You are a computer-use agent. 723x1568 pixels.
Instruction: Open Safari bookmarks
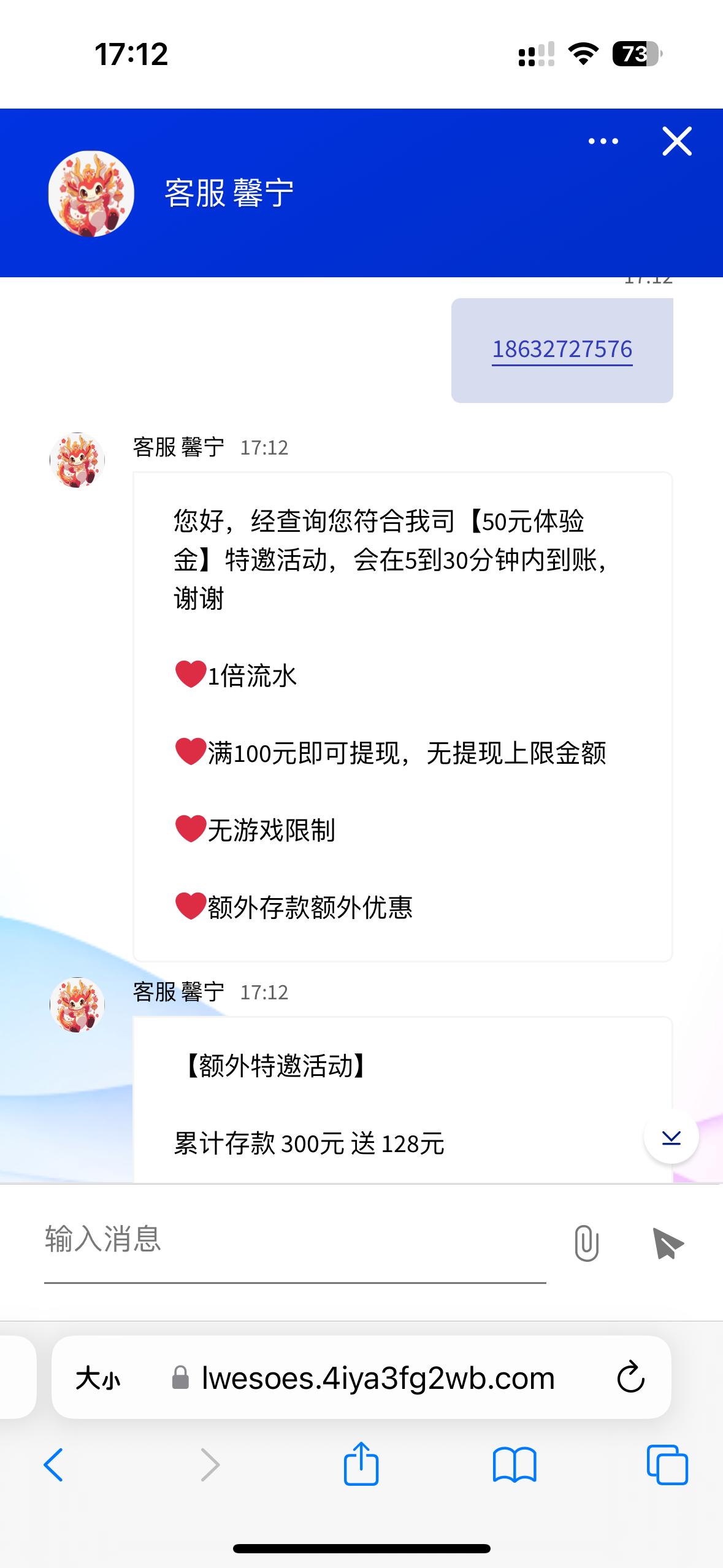coord(514,1465)
